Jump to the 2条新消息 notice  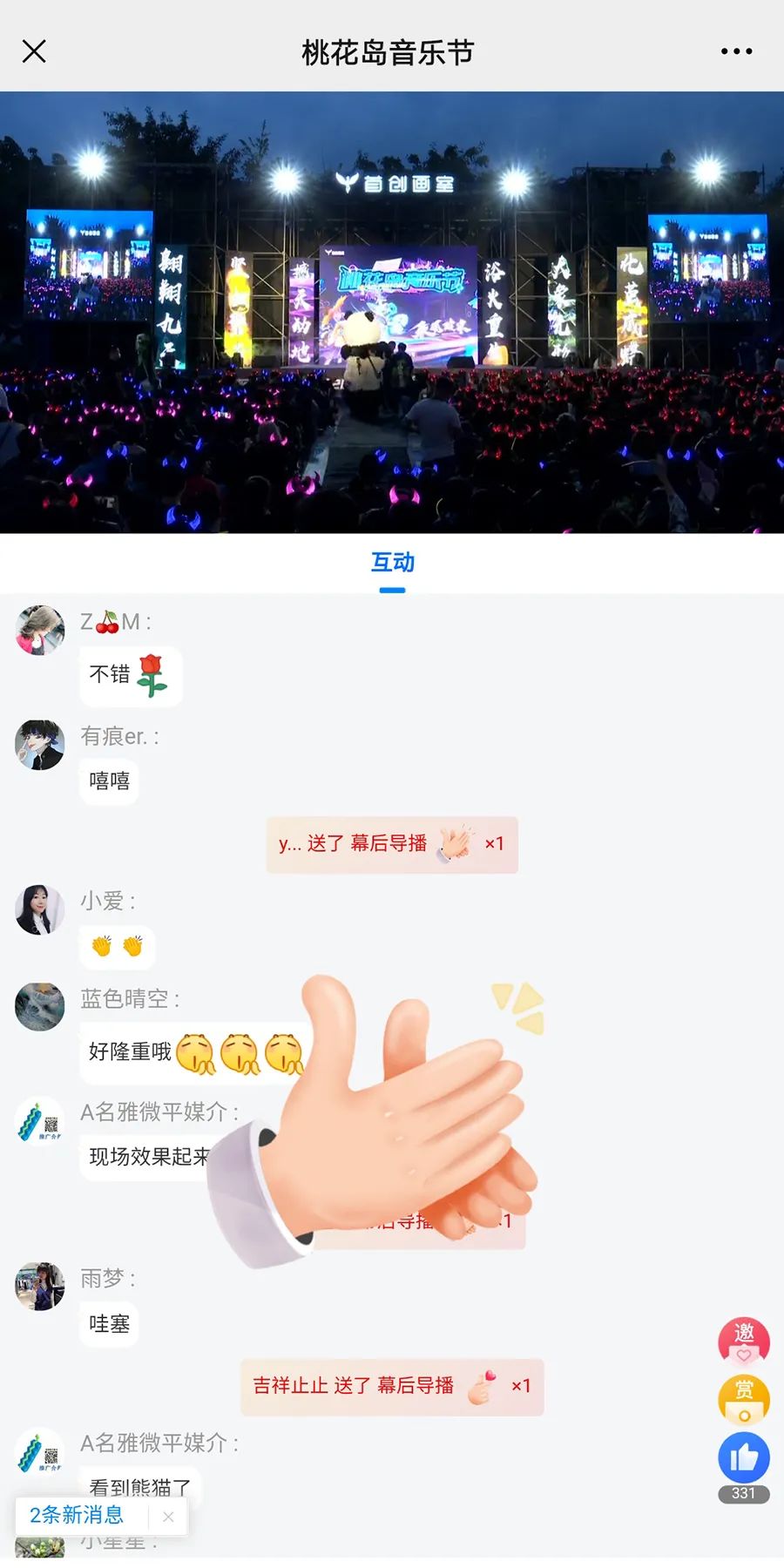pos(77,1516)
